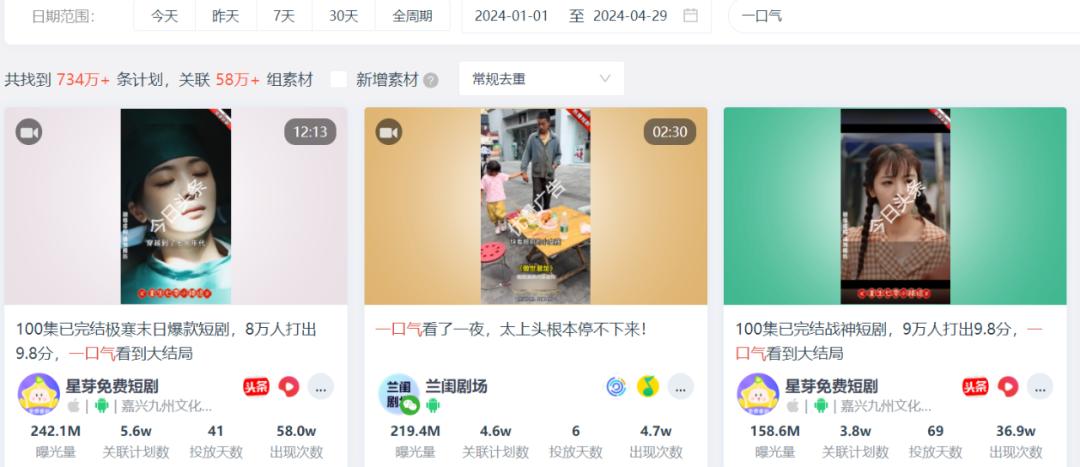Expand the 常规去重 dropdown
1080x467 pixels.
click(541, 79)
